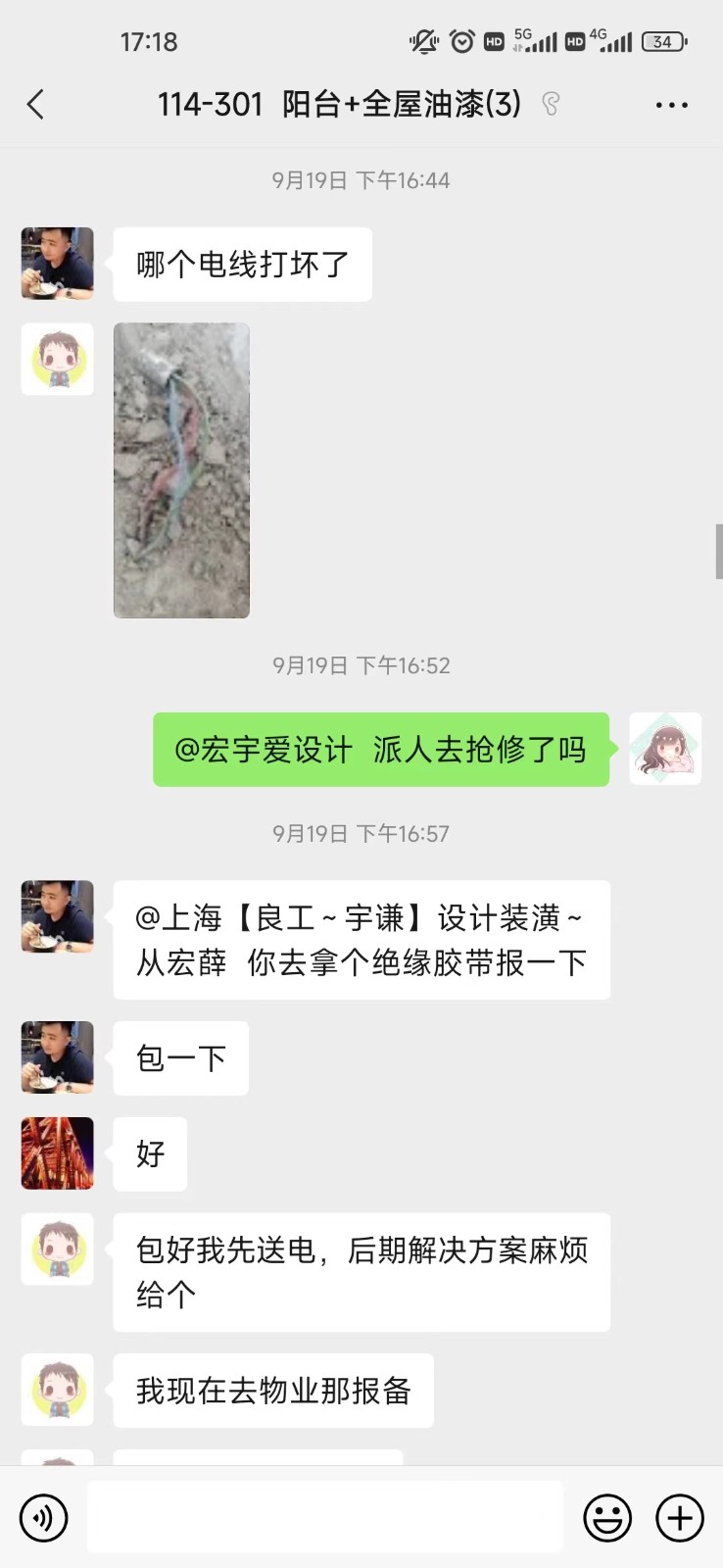
Task: Open my own avatar beside "派人去抢修了吗"
Action: [665, 749]
